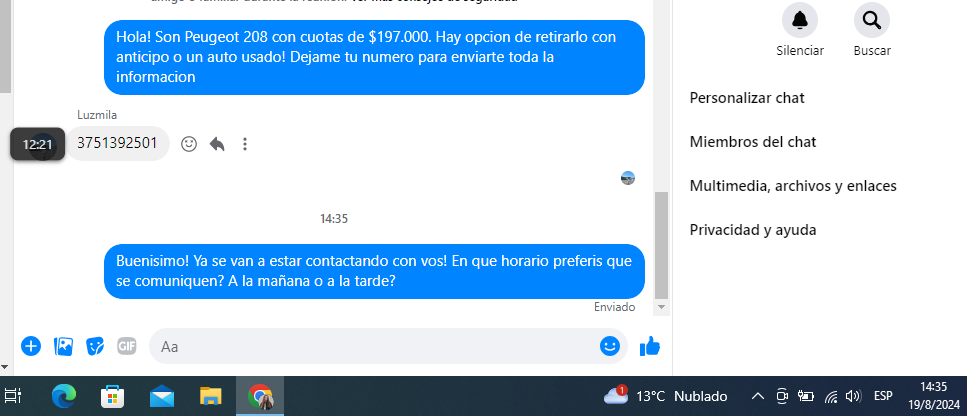Open the plus actions menu
Viewport: 967px width, 416px height.
tap(31, 346)
